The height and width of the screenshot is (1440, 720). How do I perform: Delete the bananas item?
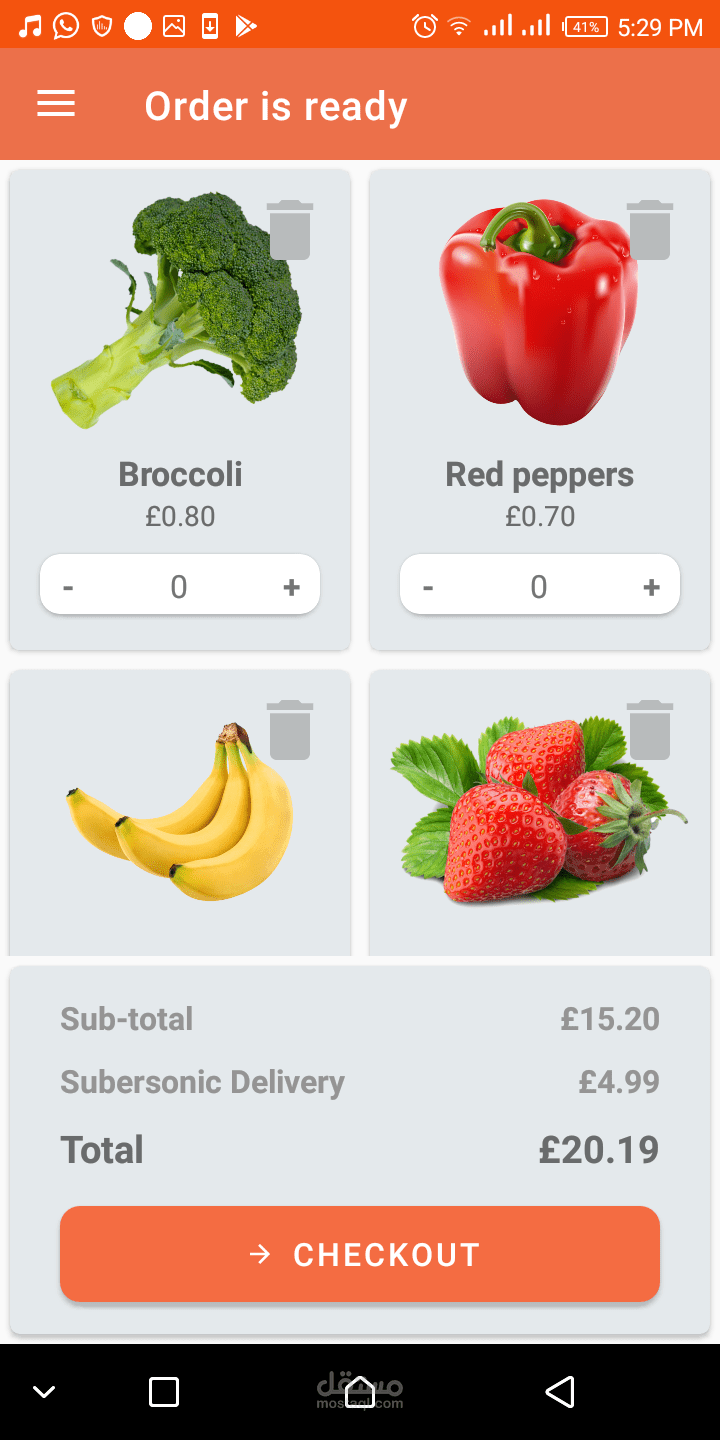coord(290,730)
